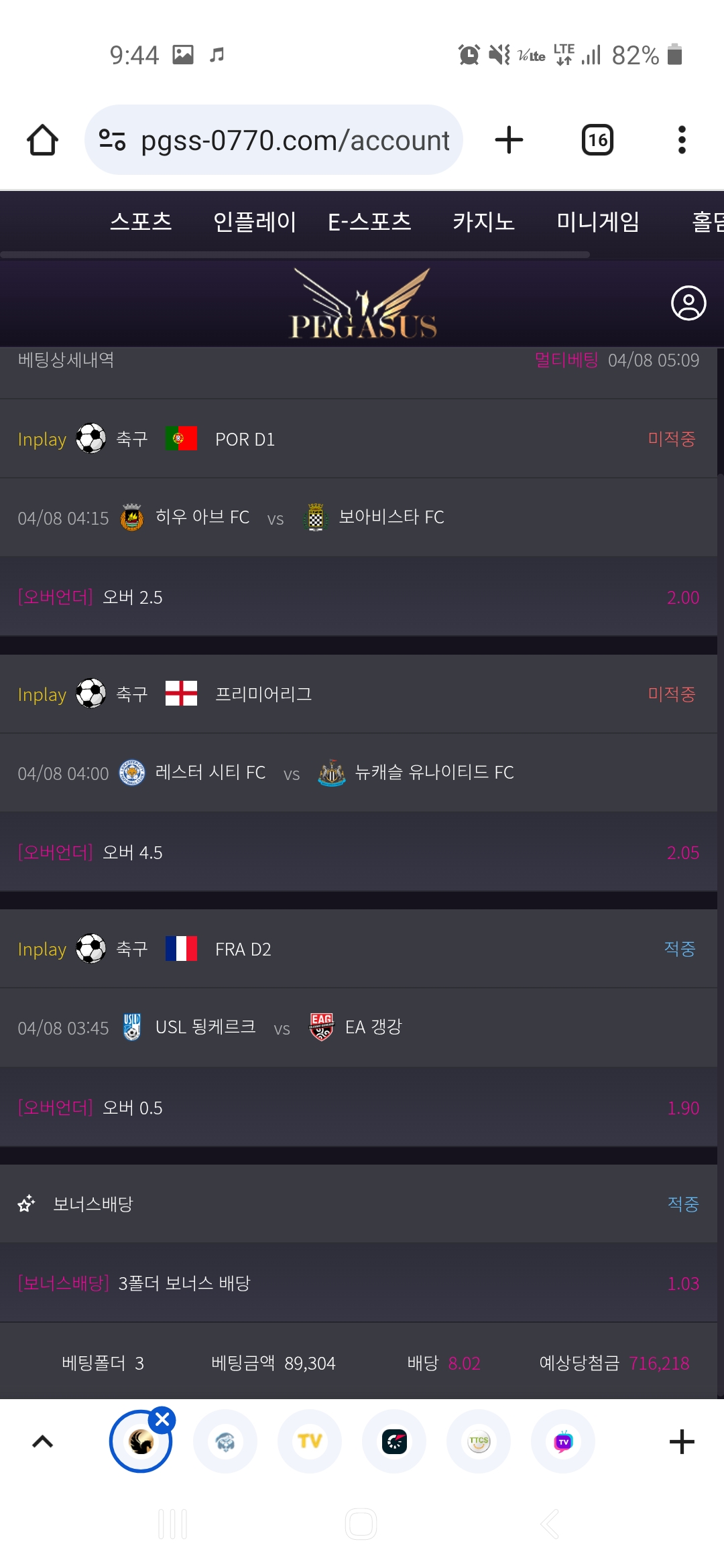Image resolution: width=724 pixels, height=1568 pixels.
Task: Switch to 미니게임 tab
Action: pyautogui.click(x=598, y=221)
